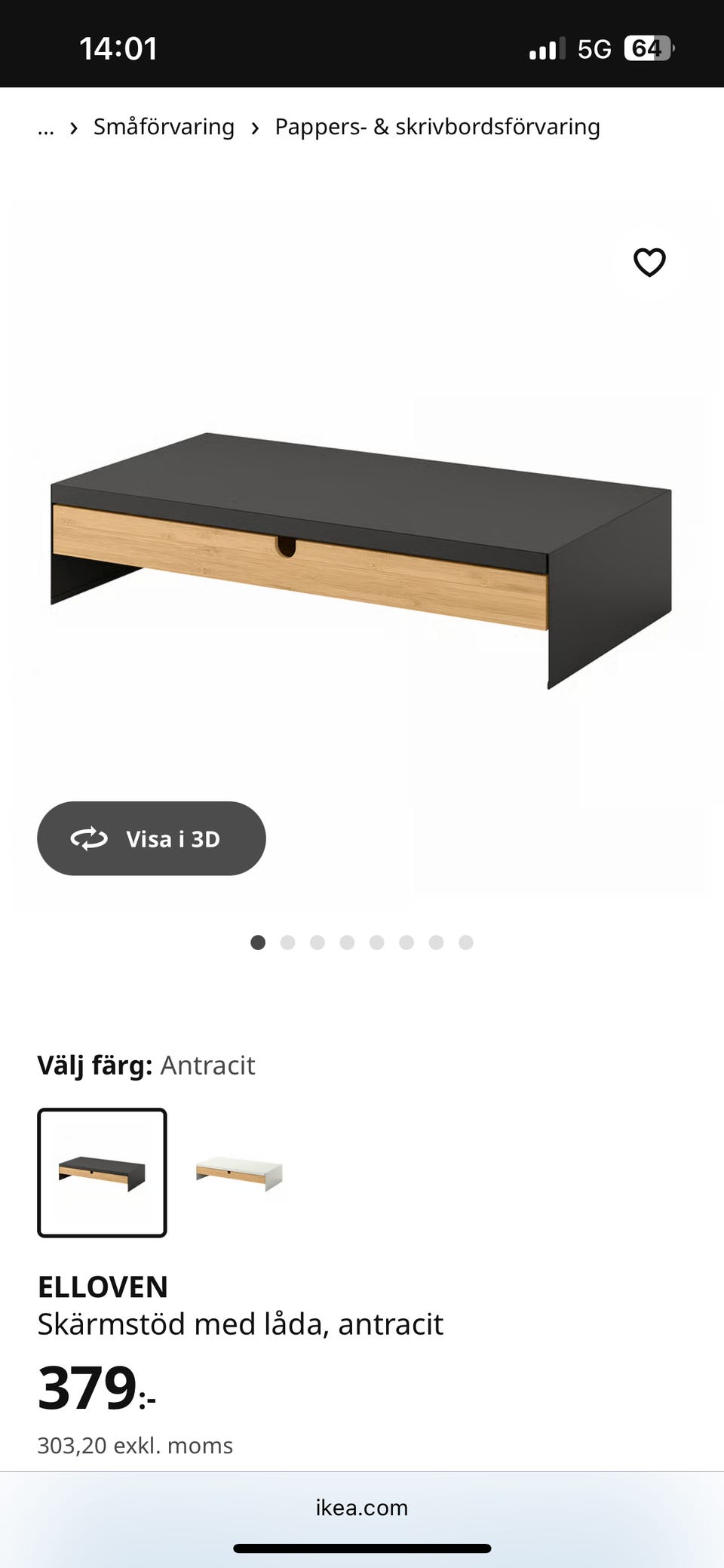Screen dimensions: 724x1568
Task: Tap the 5G network indicator
Action: click(x=595, y=48)
